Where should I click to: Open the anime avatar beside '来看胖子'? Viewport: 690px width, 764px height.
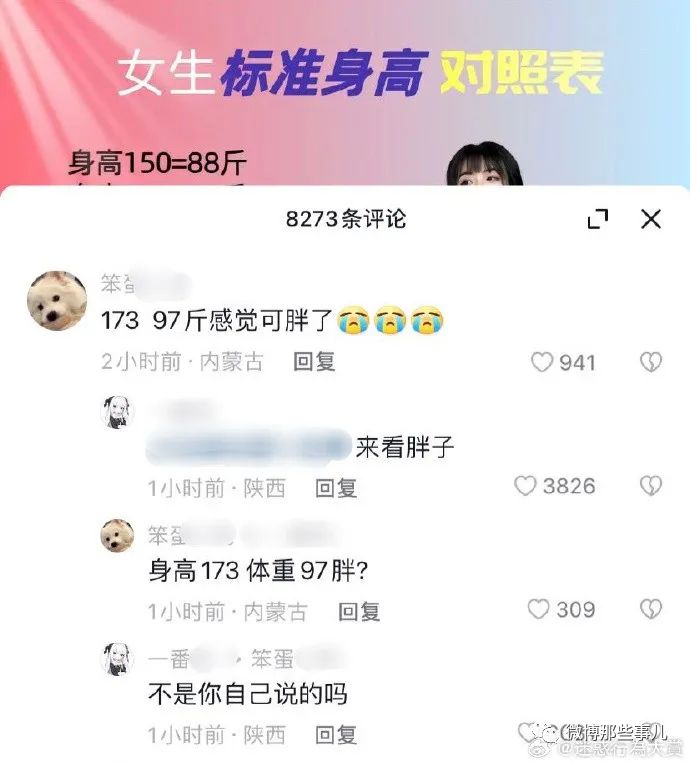[118, 412]
